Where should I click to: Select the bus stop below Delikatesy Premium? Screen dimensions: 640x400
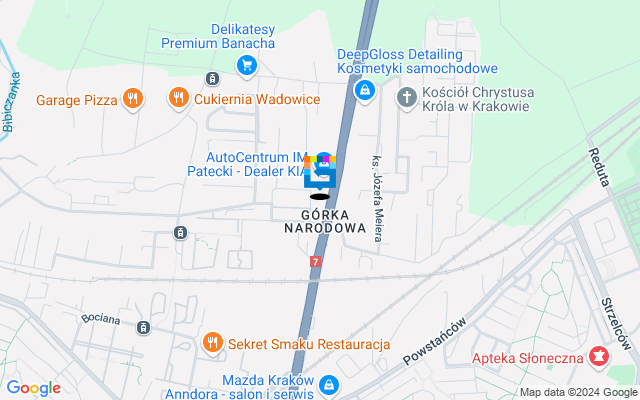pos(211,78)
